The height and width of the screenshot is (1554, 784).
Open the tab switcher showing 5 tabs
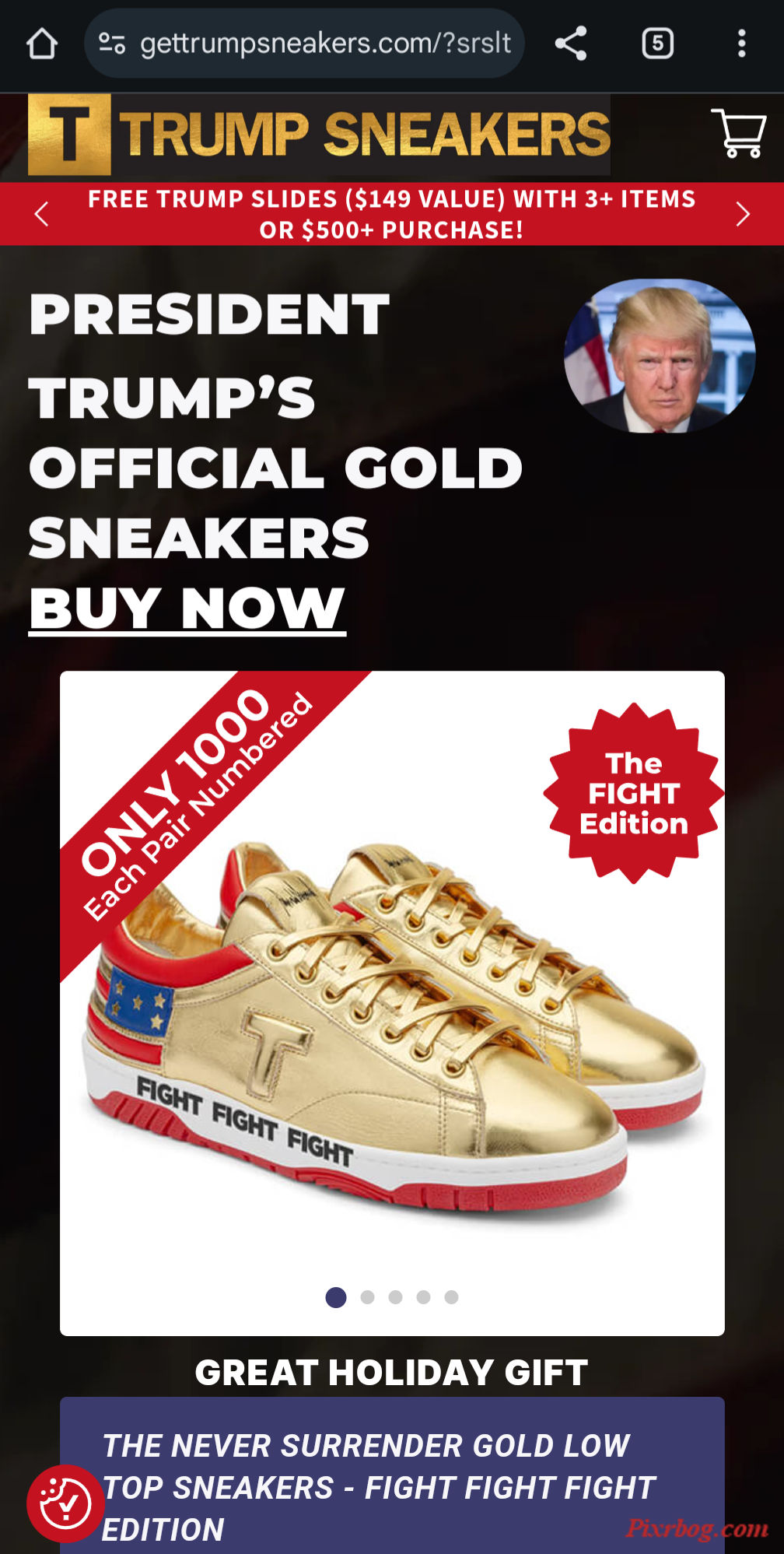pyautogui.click(x=657, y=44)
